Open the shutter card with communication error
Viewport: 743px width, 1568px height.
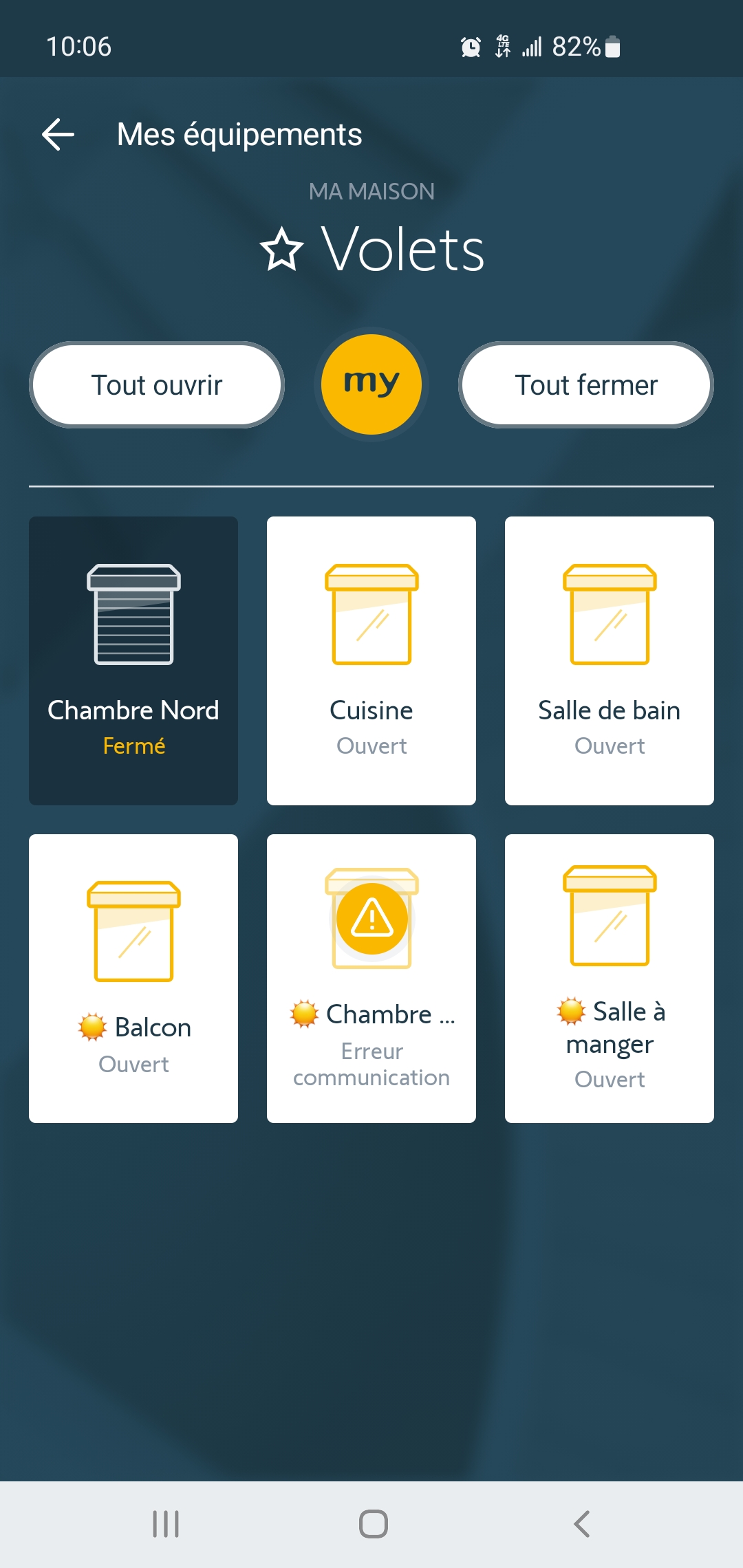tap(371, 978)
